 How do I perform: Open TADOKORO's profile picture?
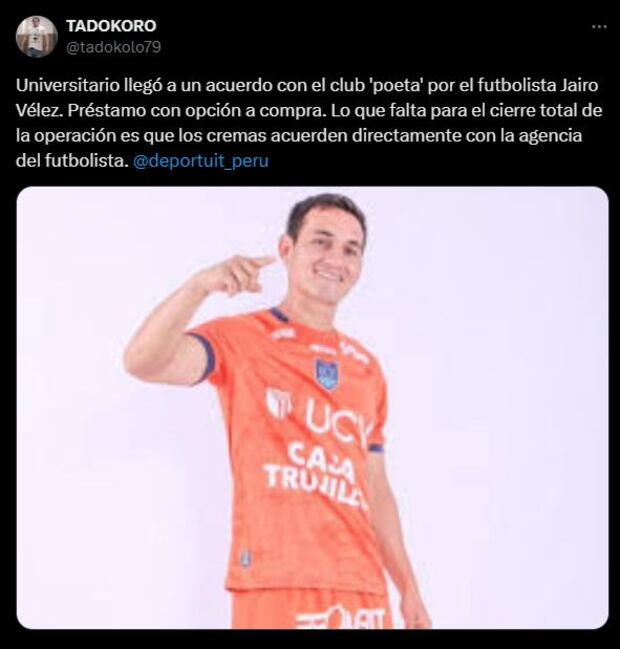(36, 36)
